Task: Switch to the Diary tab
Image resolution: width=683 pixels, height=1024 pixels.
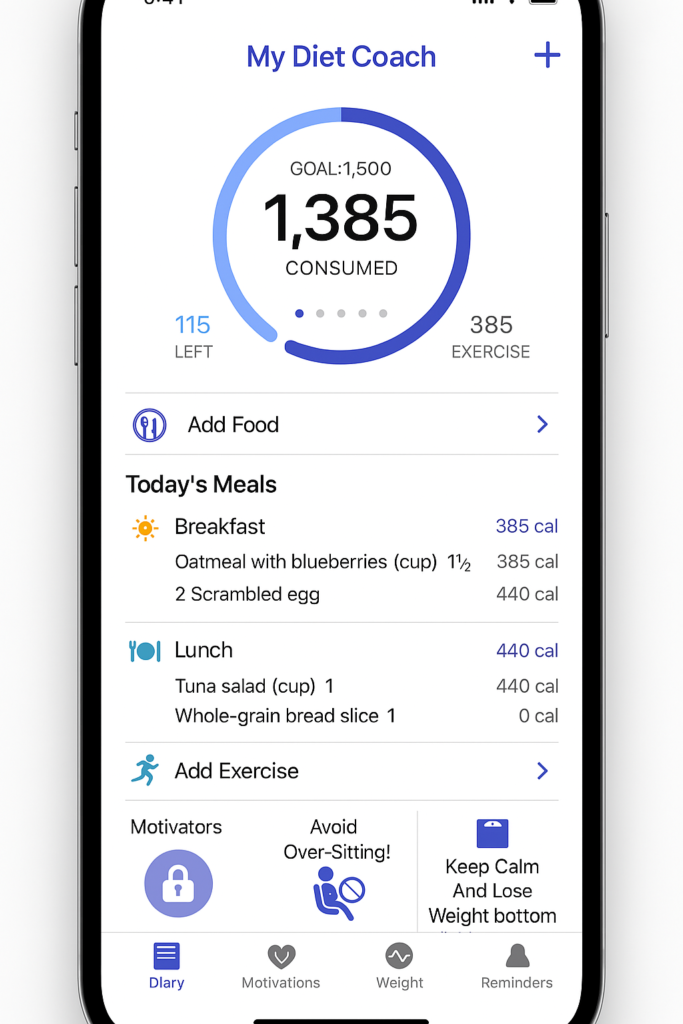Action: (166, 966)
